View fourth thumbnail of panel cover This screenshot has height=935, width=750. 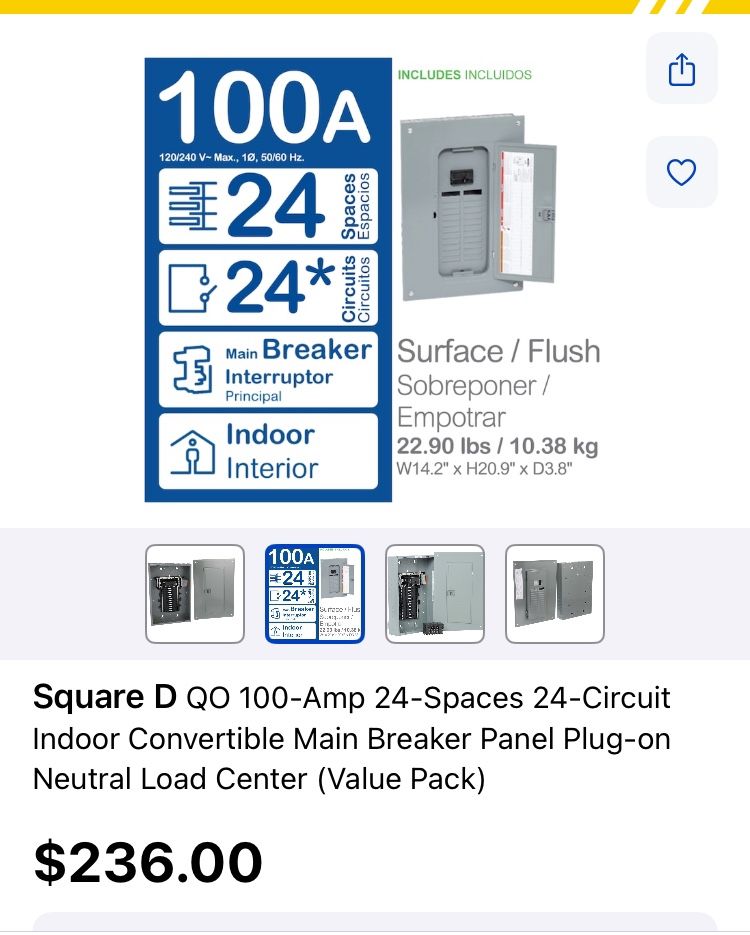[x=555, y=594]
